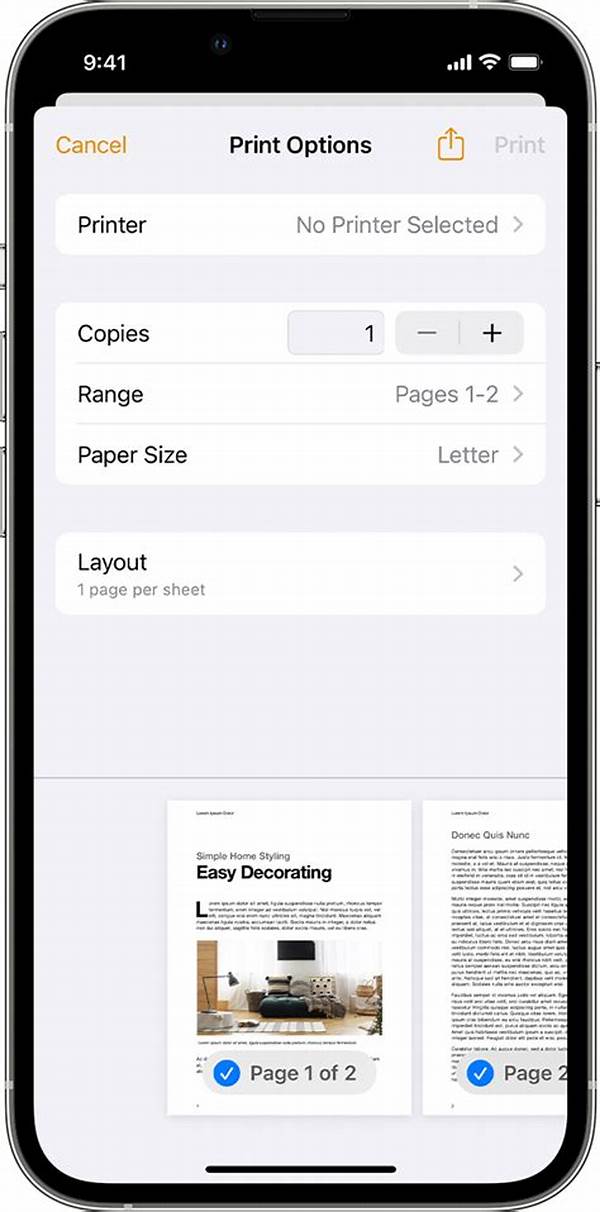Uncheck Page 1 of 2 checkmark
Viewport: 600px width, 1212px height.
click(228, 1074)
